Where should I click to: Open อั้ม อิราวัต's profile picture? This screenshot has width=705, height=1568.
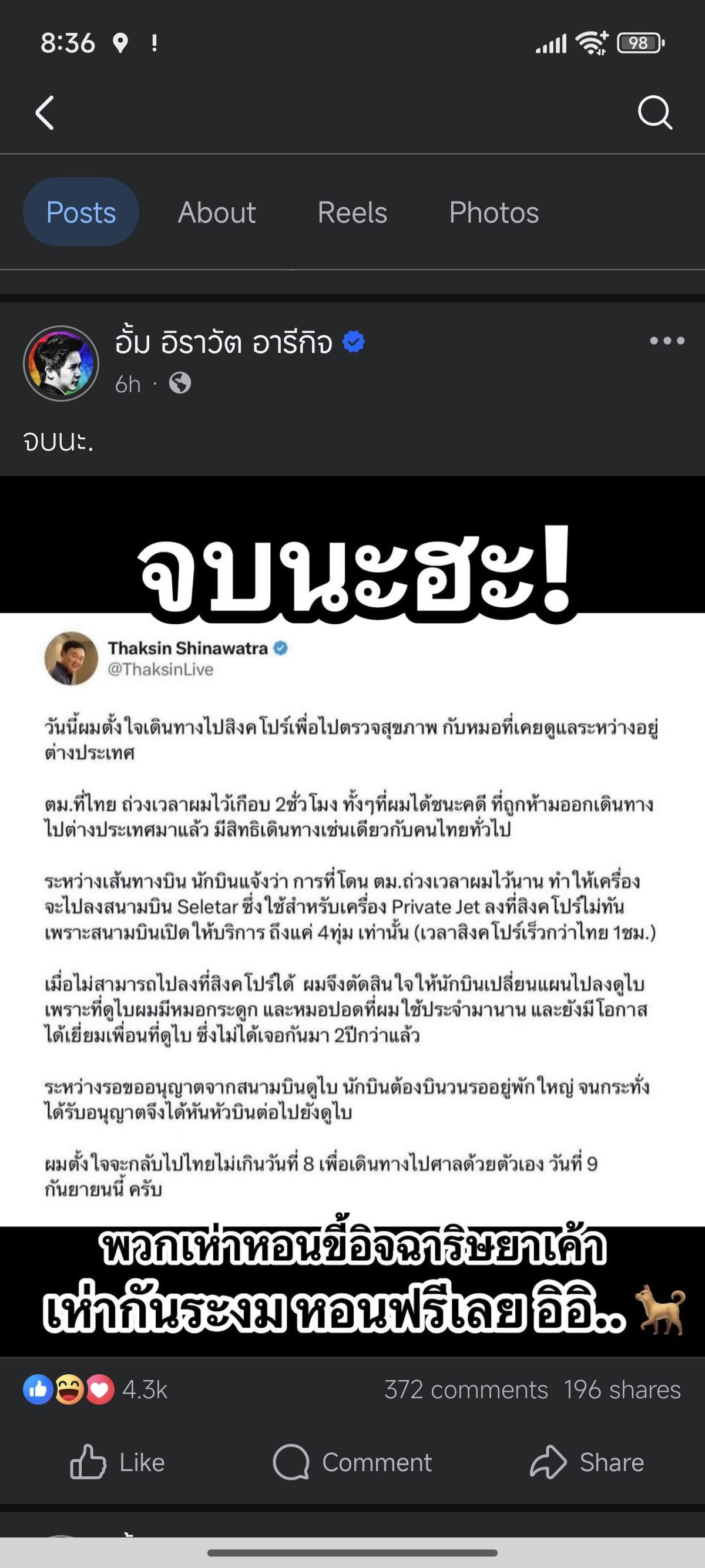(x=61, y=364)
